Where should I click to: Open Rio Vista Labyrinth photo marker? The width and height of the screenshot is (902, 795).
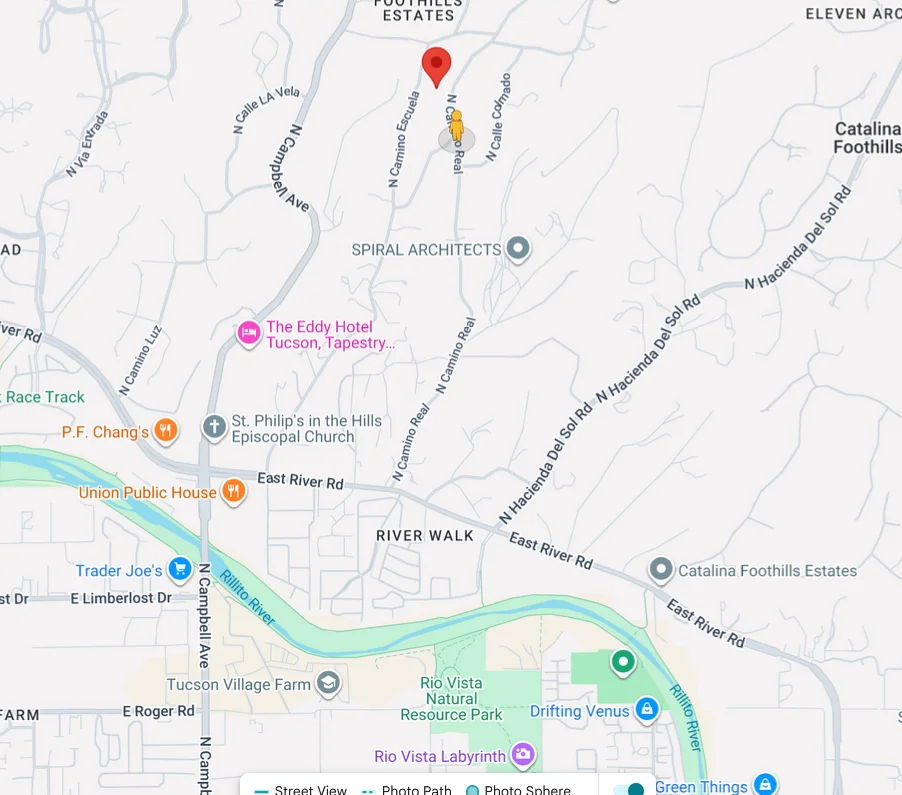click(522, 755)
